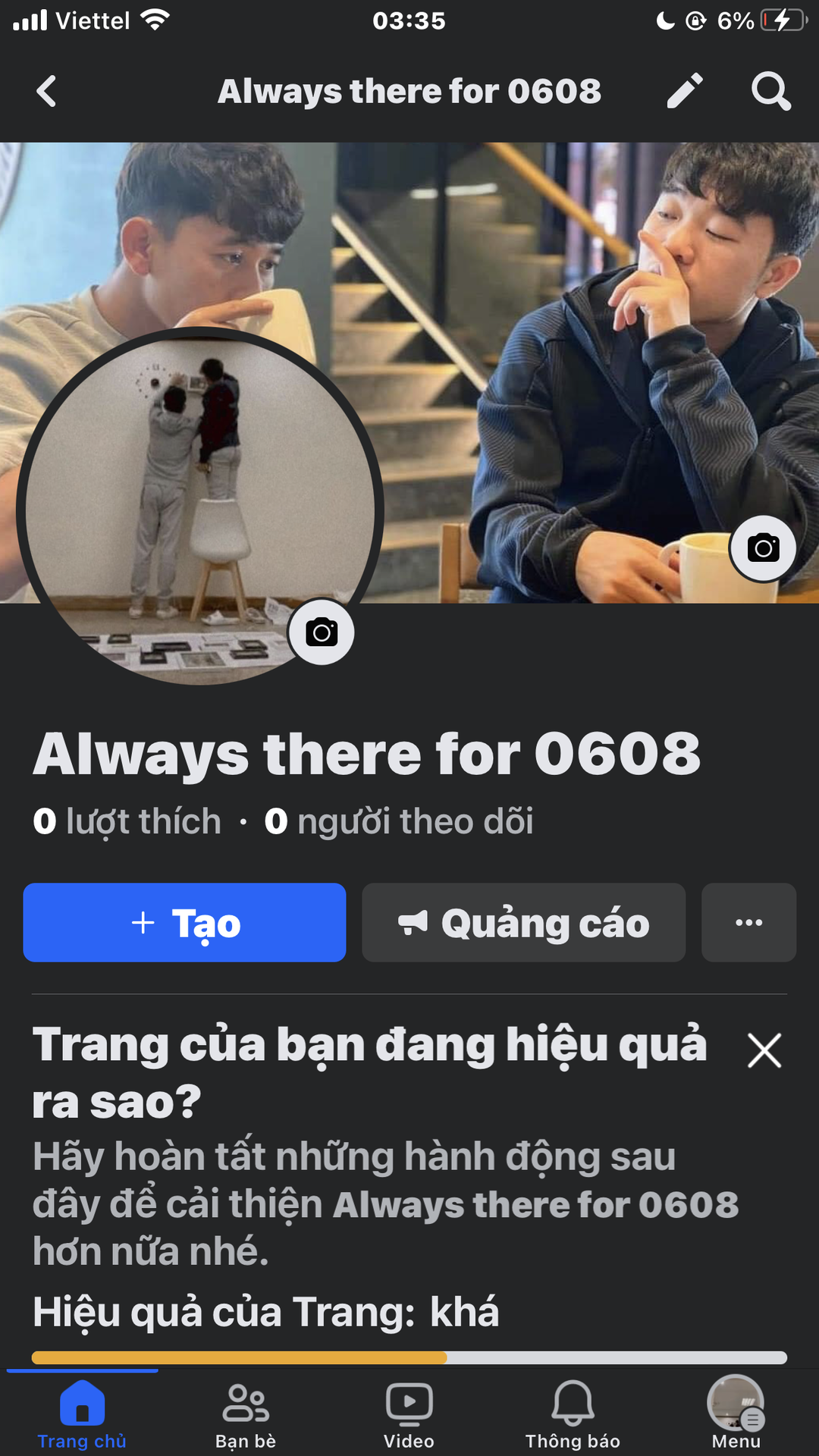Open the three-dot more options button
Image resolution: width=819 pixels, height=1456 pixels.
748,923
